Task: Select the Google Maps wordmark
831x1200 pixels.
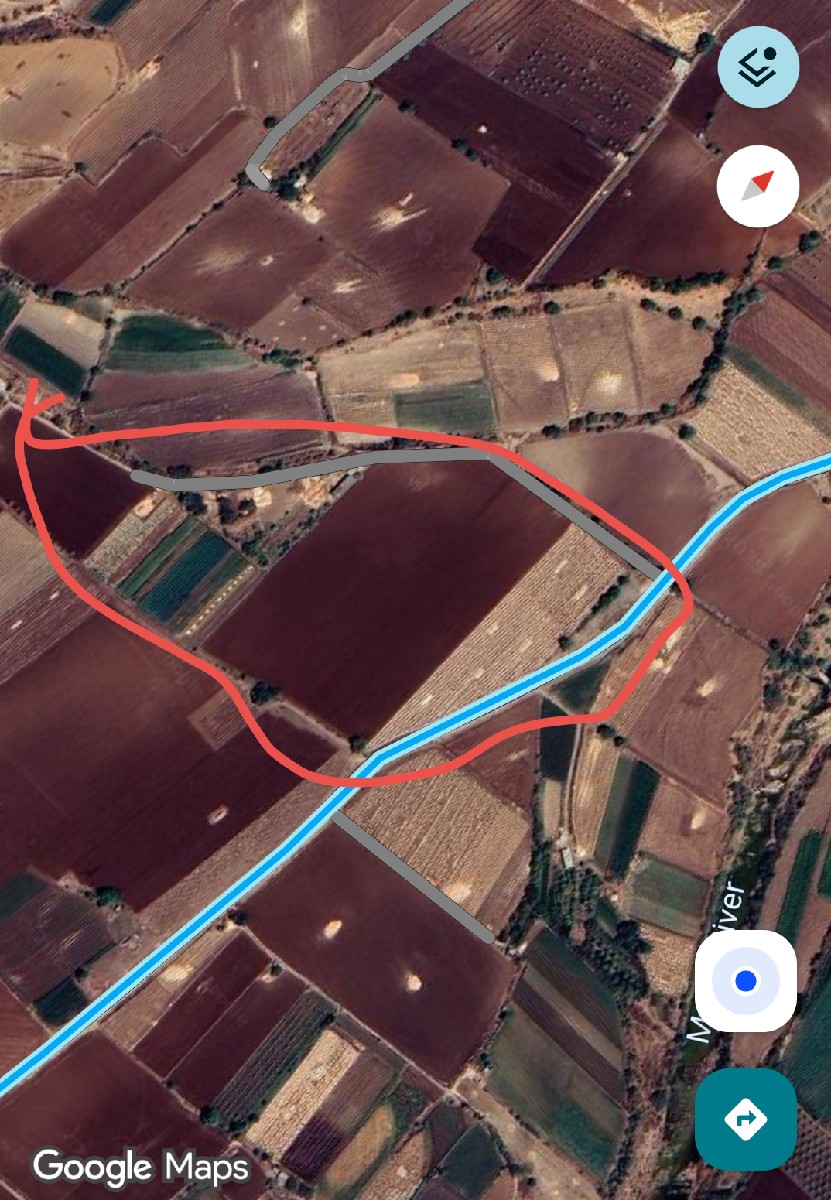Action: pos(138,1166)
